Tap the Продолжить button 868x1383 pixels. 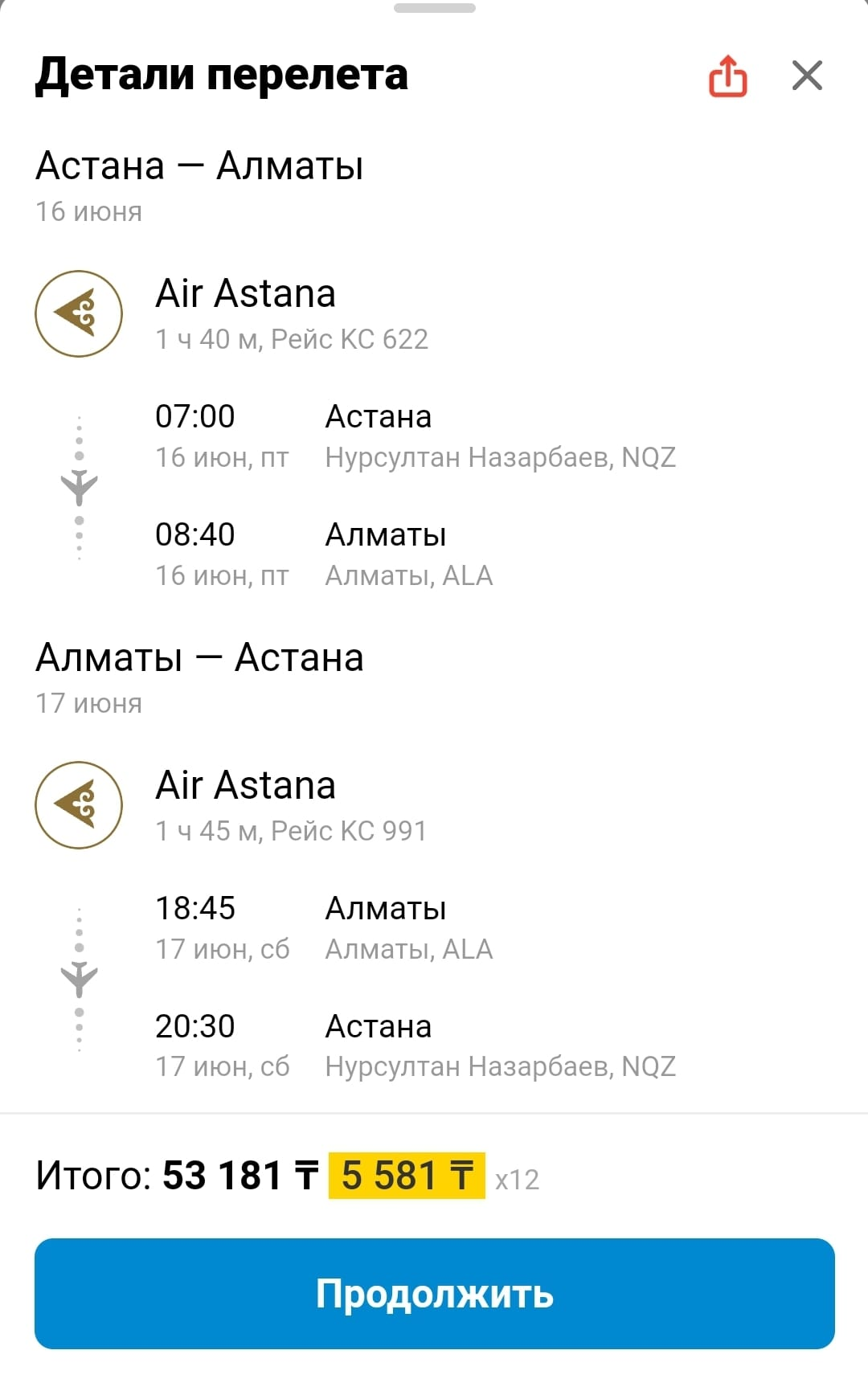(x=434, y=1293)
